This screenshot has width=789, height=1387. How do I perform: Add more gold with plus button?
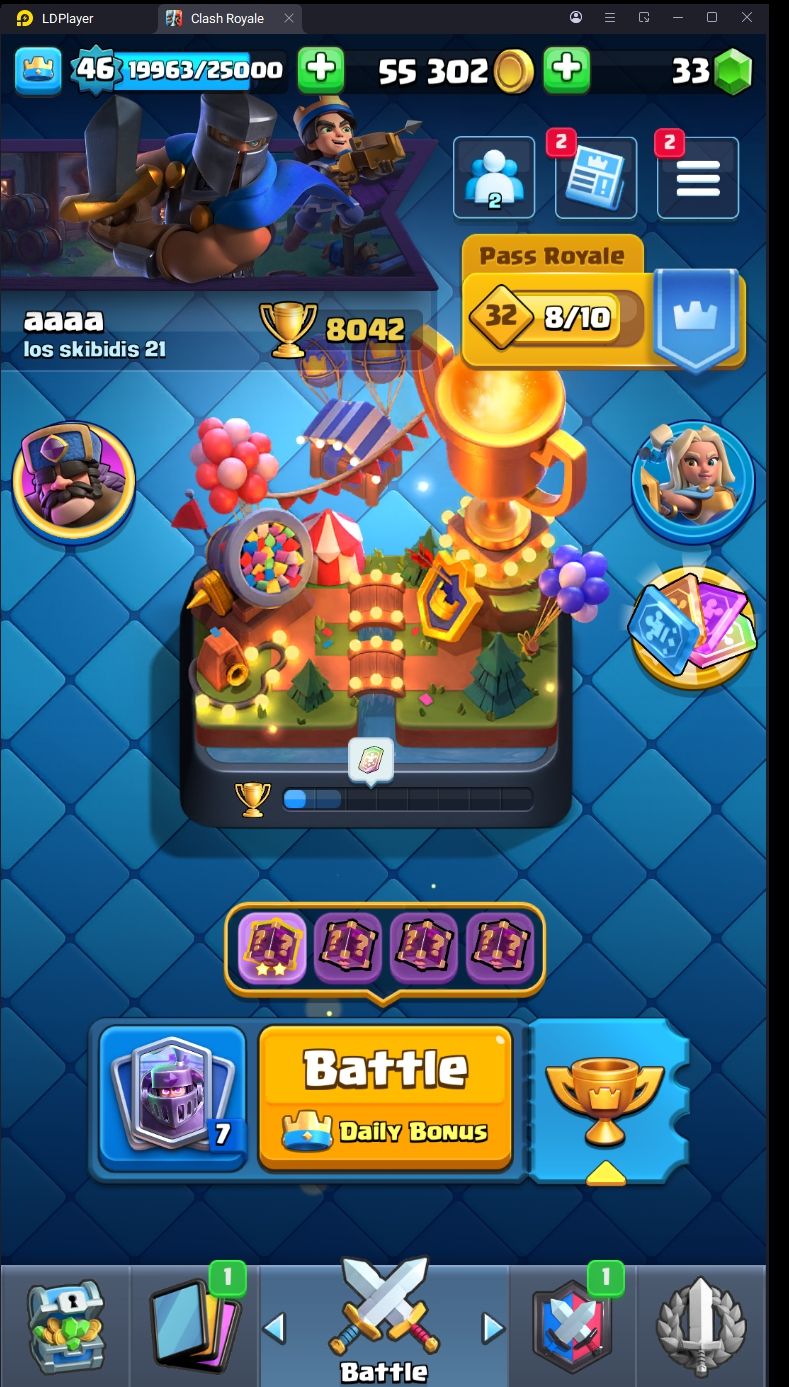coord(566,70)
